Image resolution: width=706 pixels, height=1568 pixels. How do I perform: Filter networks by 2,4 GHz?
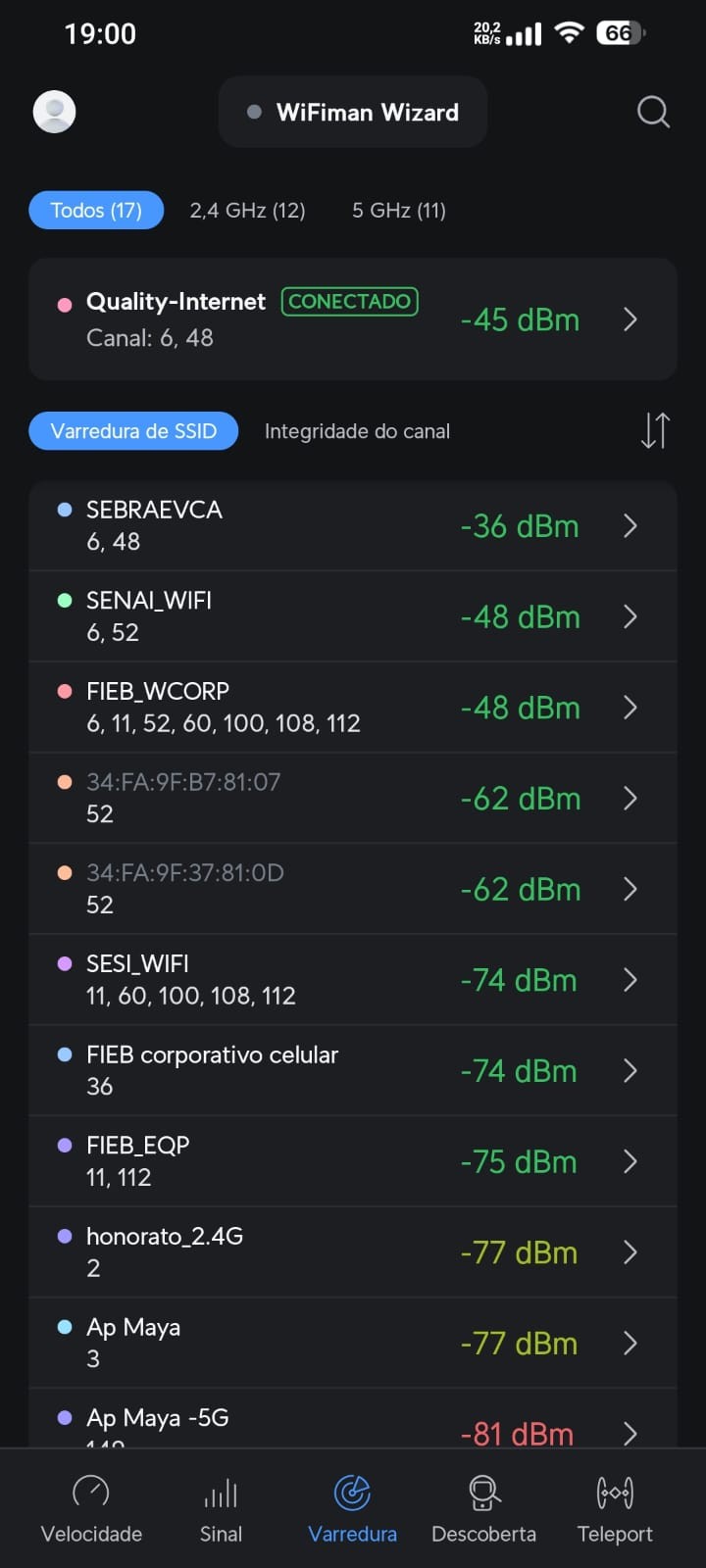coord(247,211)
